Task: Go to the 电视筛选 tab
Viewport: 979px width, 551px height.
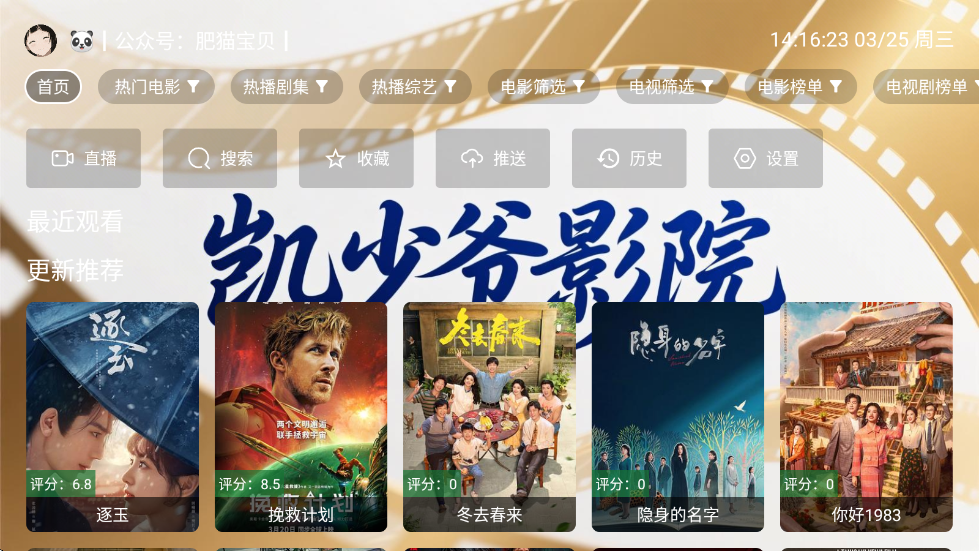Action: pyautogui.click(x=671, y=87)
